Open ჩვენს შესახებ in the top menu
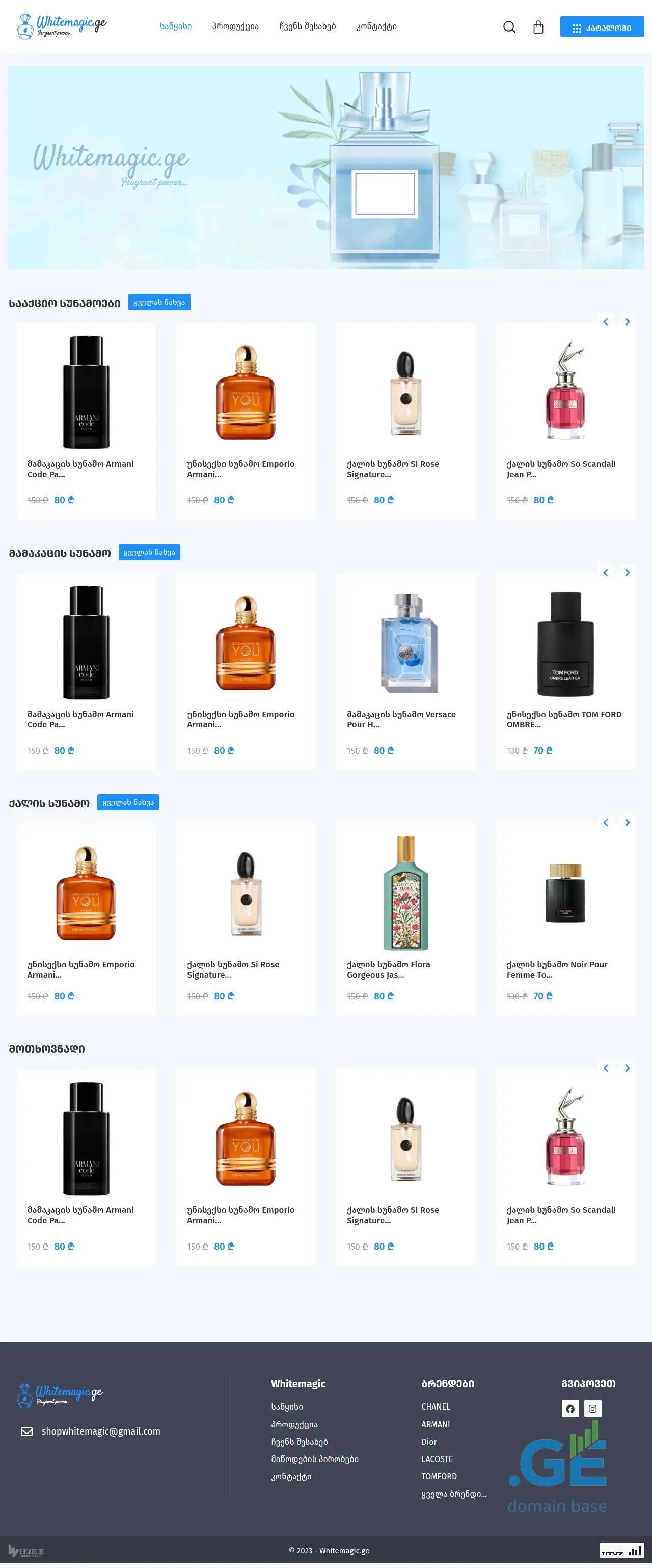This screenshot has height=1568, width=652. [x=307, y=26]
